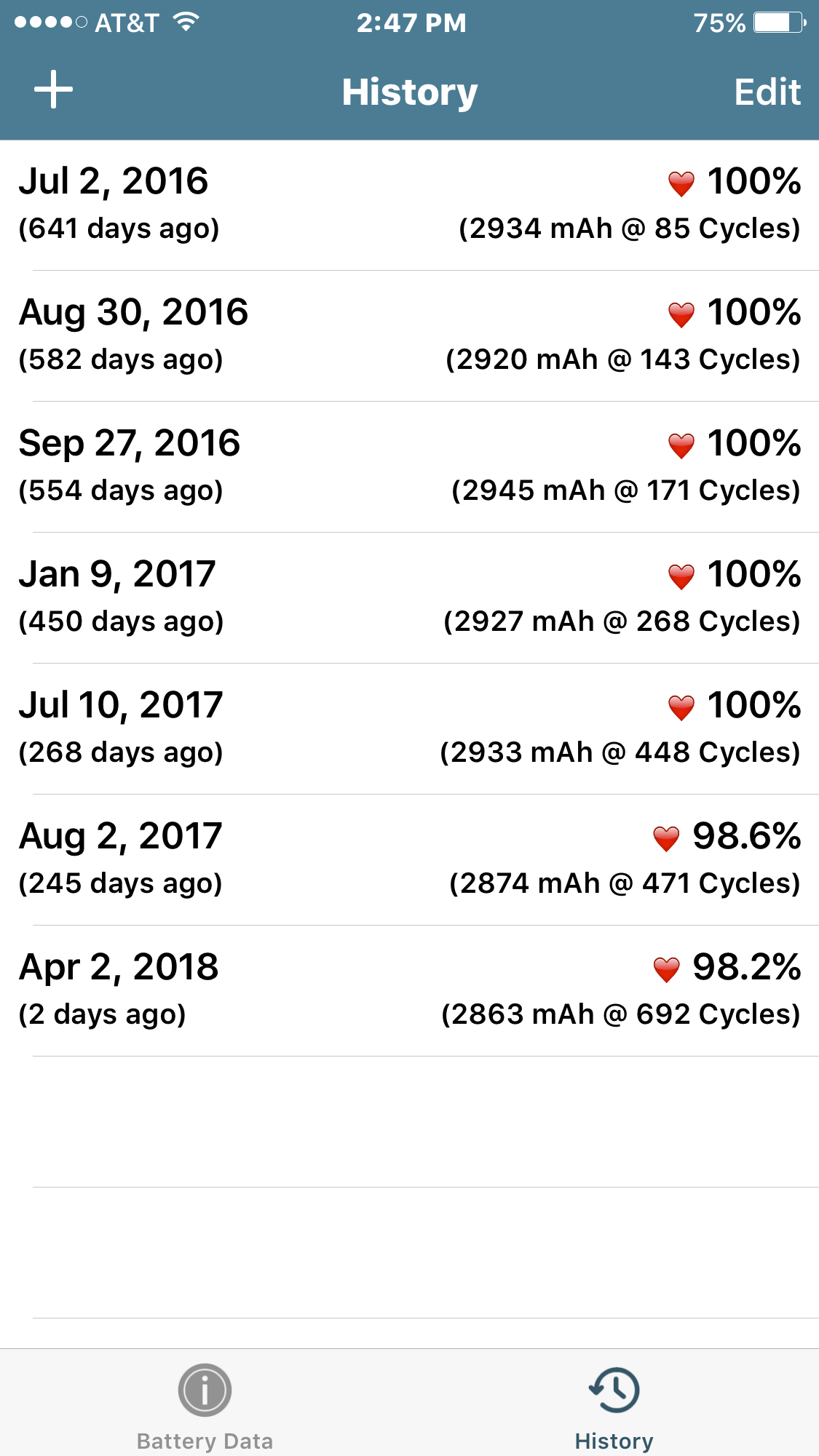Screen dimensions: 819x1456
Task: Select the Jan 9, 2017 entry
Action: [x=409, y=597]
